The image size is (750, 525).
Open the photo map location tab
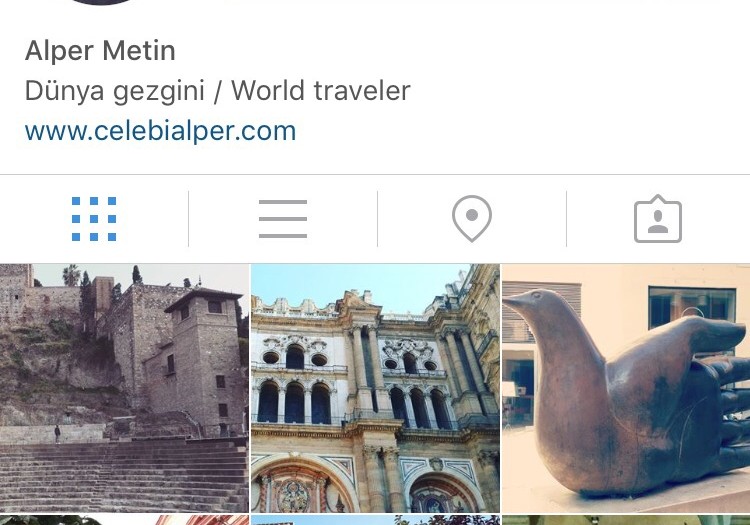471,219
